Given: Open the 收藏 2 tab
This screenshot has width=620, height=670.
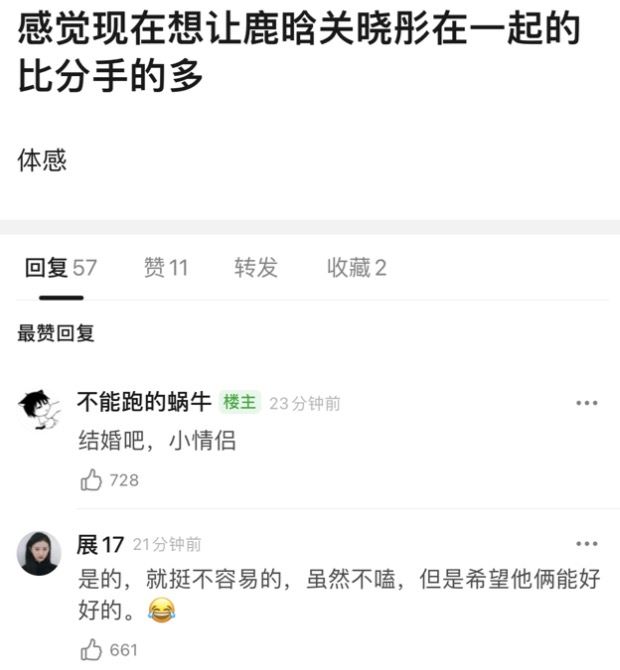Looking at the screenshot, I should (x=356, y=268).
